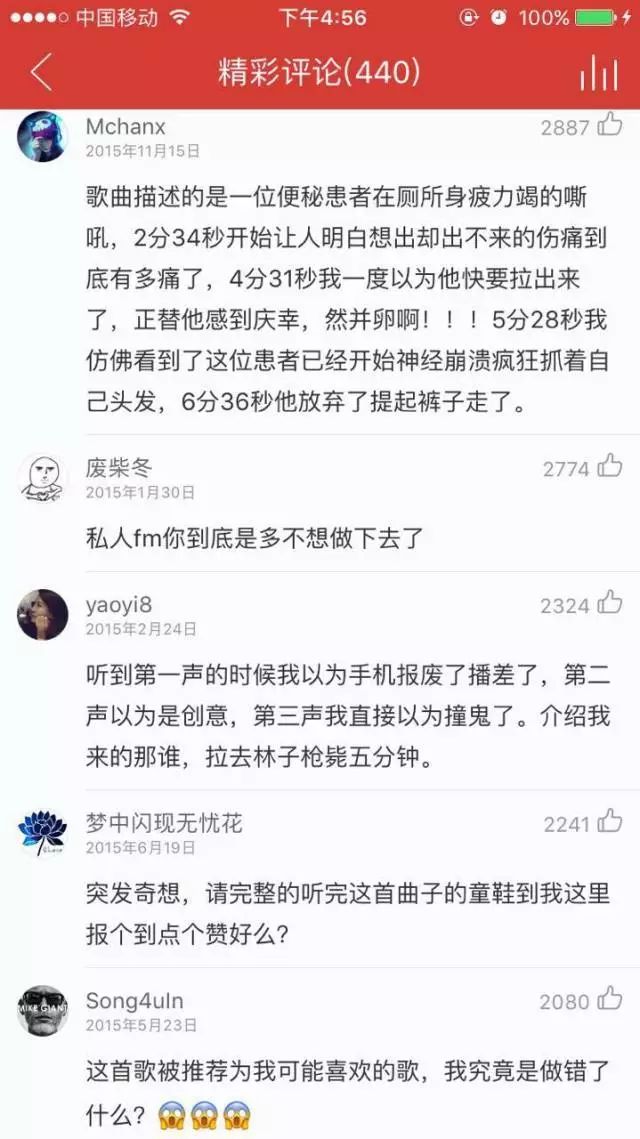Select 废柴冬's comment about 私人fm
Viewport: 640px width, 1139px height.
(255, 539)
